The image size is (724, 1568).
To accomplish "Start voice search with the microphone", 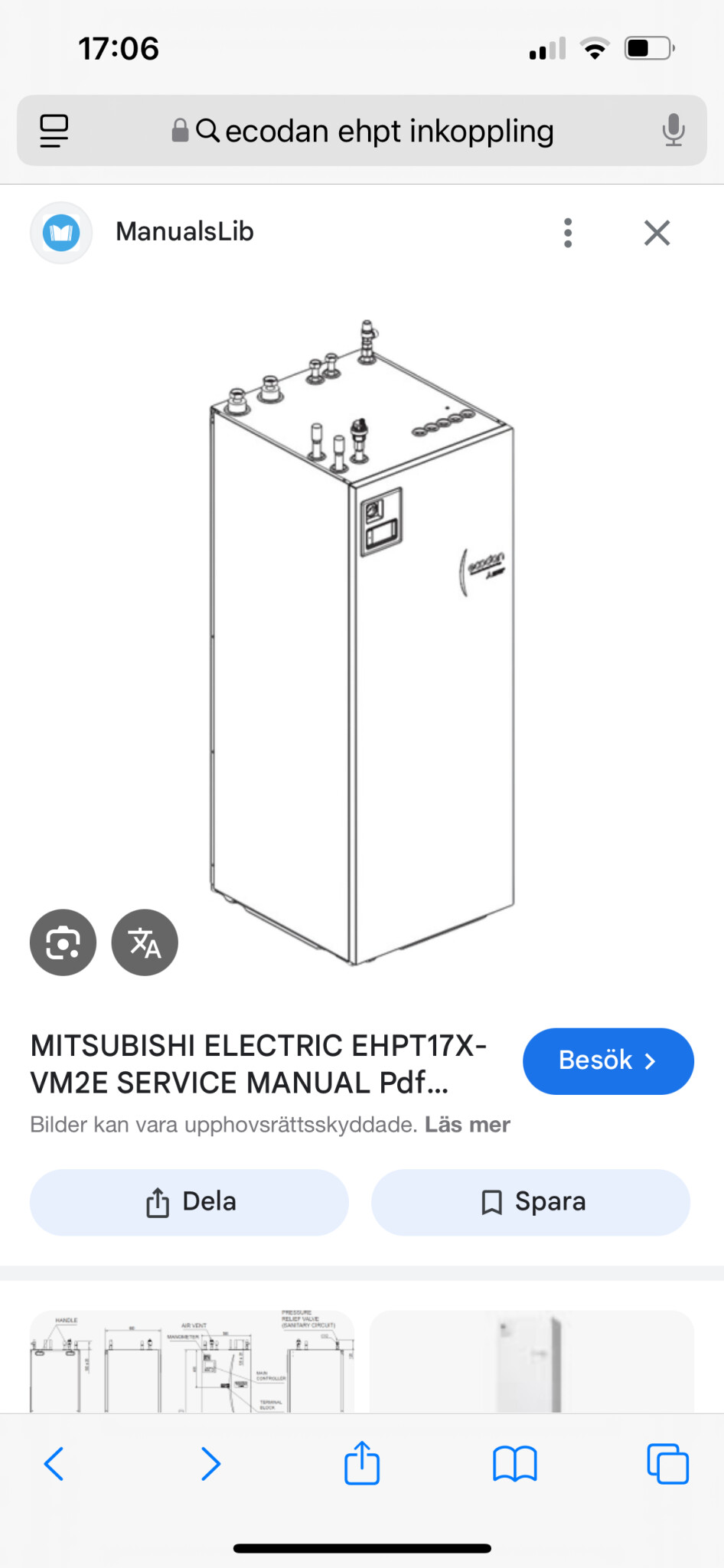I will [673, 131].
